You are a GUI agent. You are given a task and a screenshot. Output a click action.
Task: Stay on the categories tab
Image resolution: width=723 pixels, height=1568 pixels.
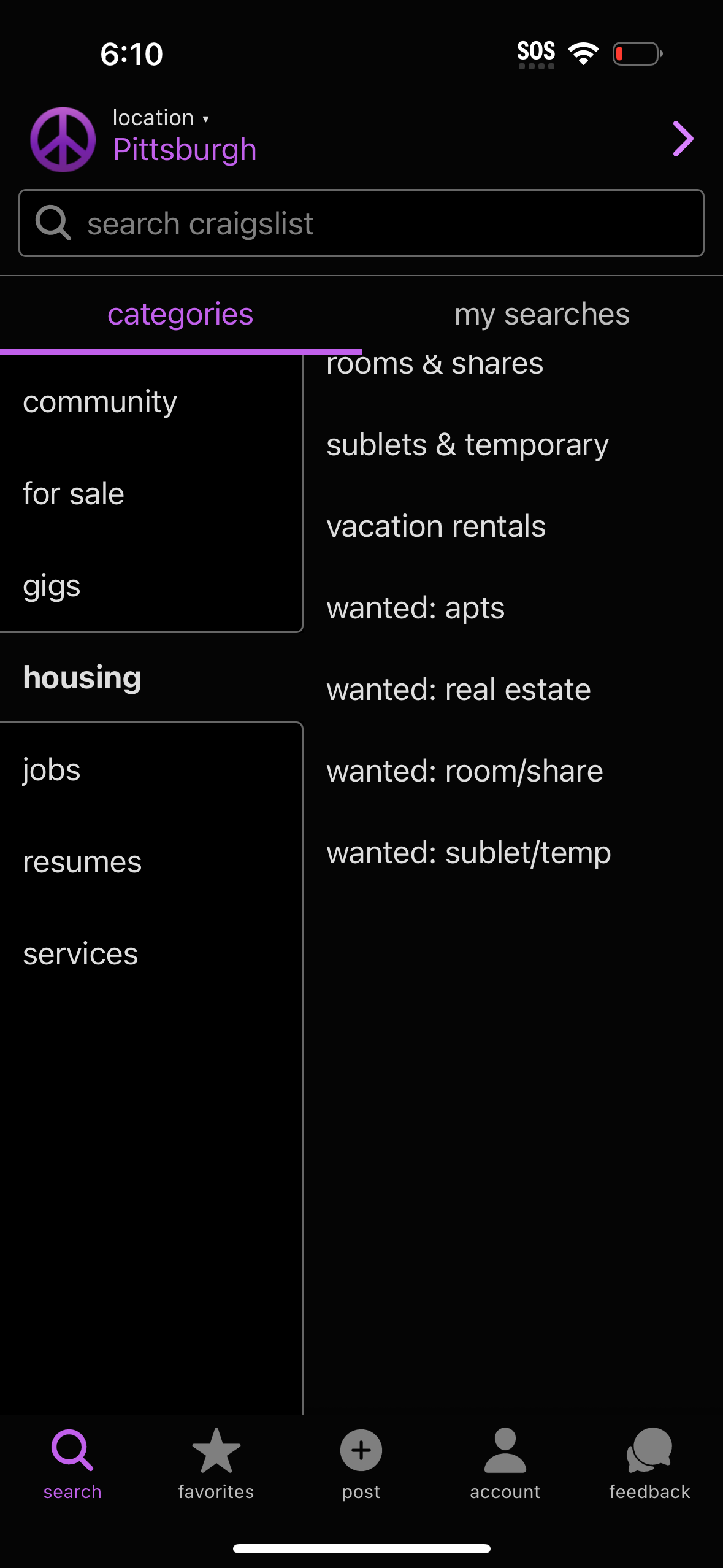pyautogui.click(x=180, y=313)
